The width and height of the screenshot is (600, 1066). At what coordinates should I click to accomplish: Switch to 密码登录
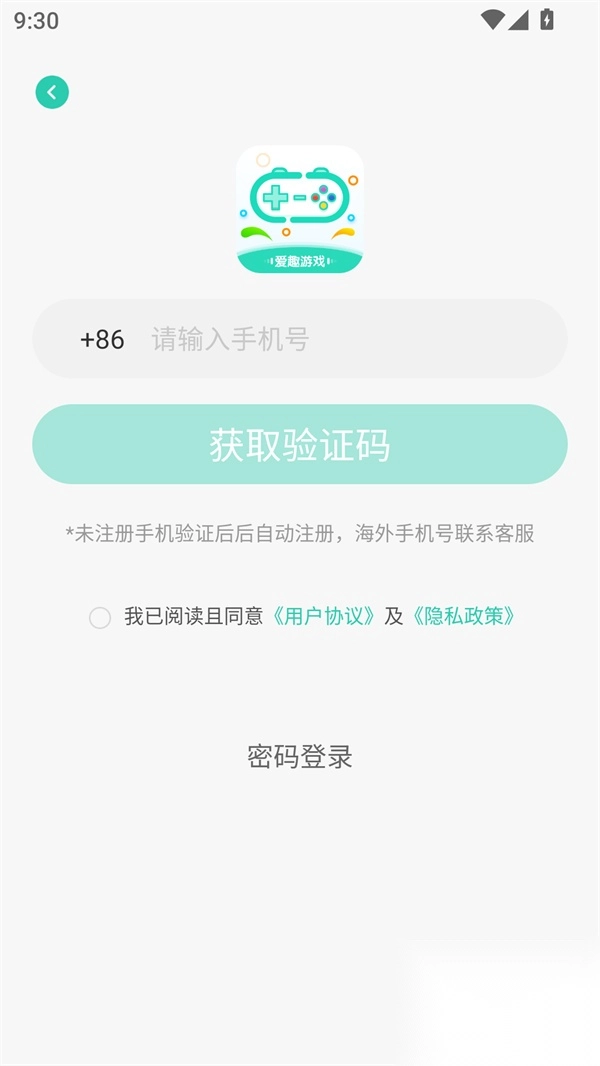[x=300, y=756]
